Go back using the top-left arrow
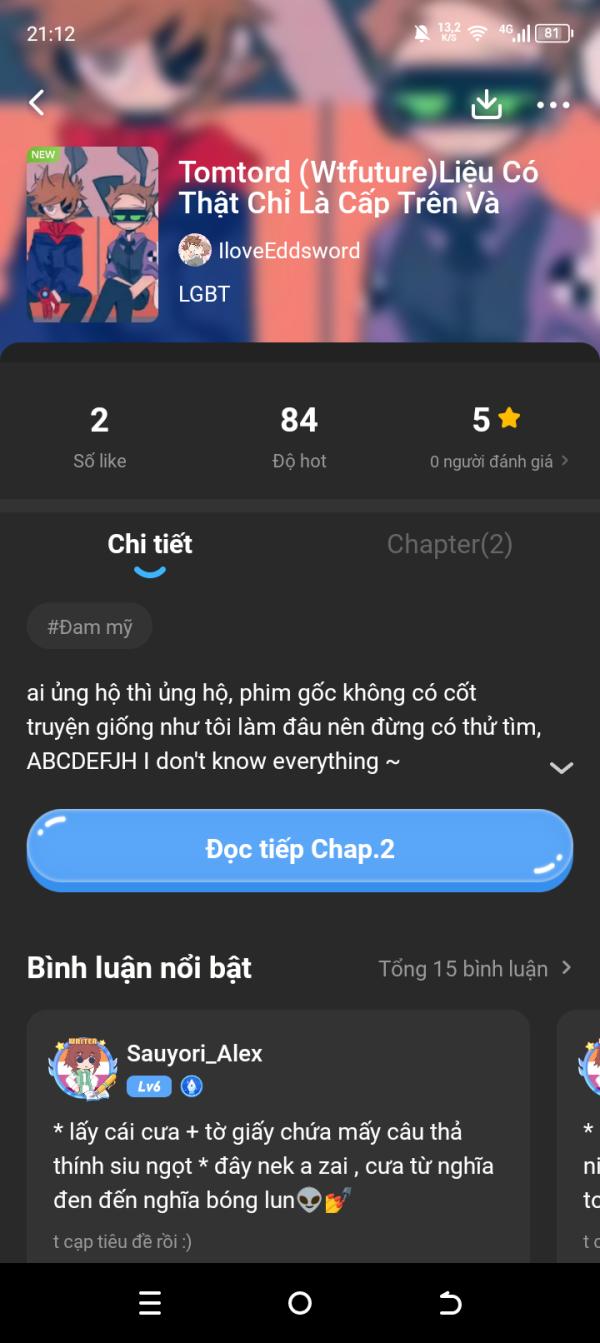Viewport: 600px width, 1343px height. [37, 102]
